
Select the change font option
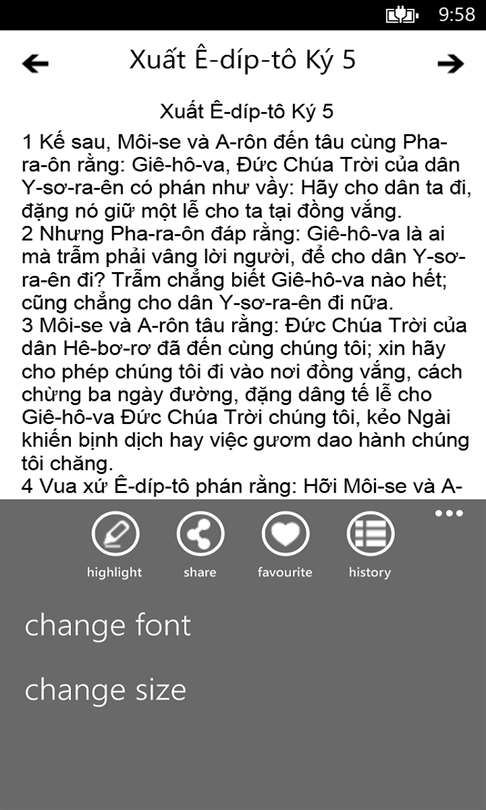point(108,625)
